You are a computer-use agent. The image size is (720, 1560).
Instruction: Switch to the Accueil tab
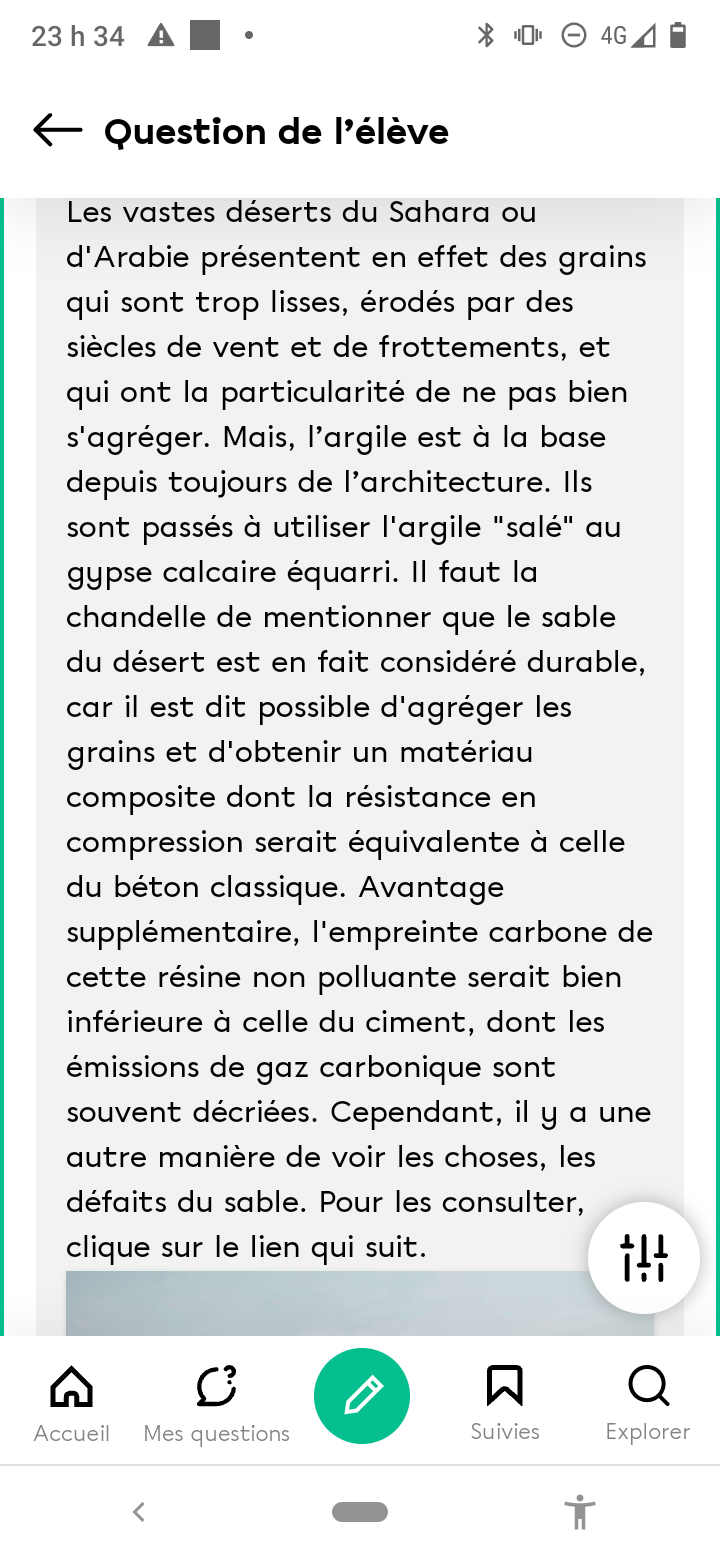pyautogui.click(x=72, y=1402)
